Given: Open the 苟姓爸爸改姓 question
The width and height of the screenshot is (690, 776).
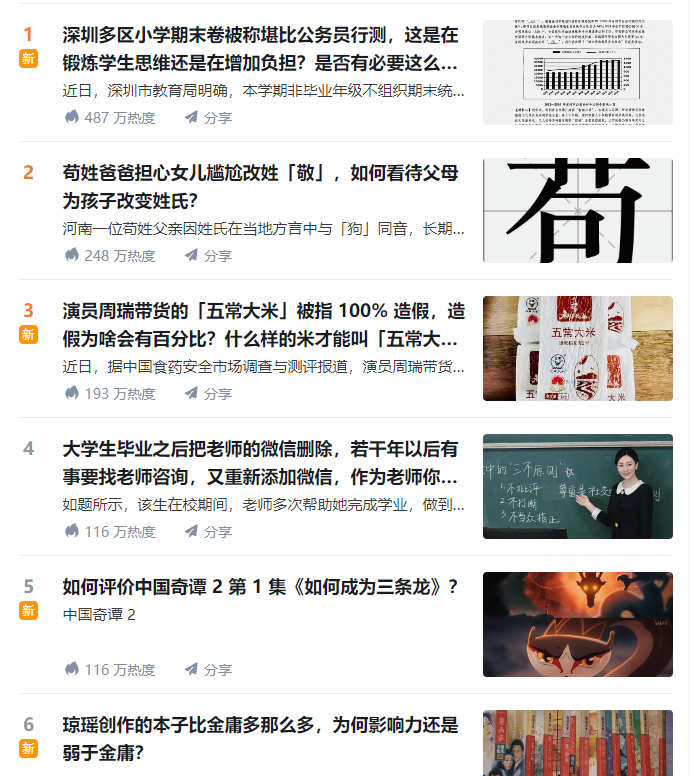Looking at the screenshot, I should click(260, 186).
